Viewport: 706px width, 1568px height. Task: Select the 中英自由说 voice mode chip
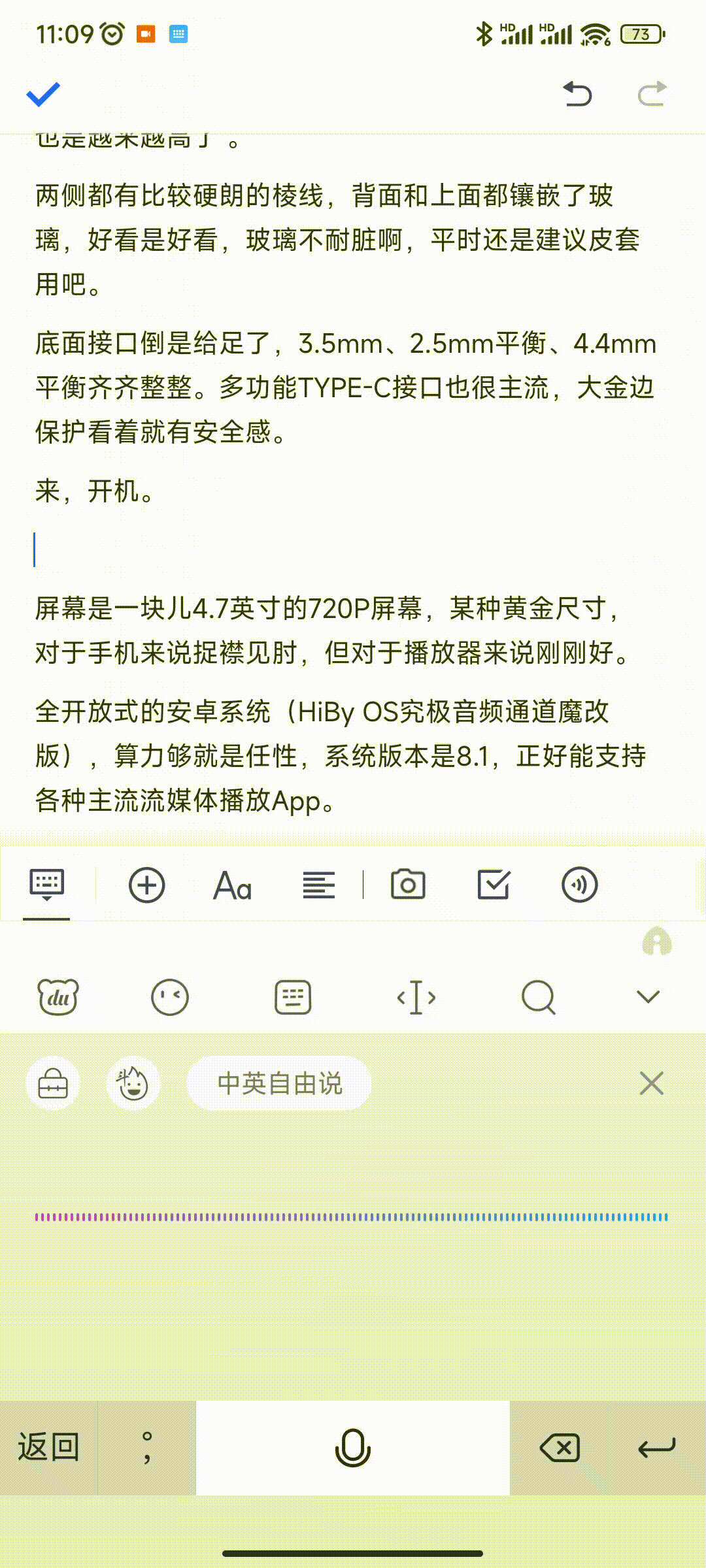[279, 1083]
